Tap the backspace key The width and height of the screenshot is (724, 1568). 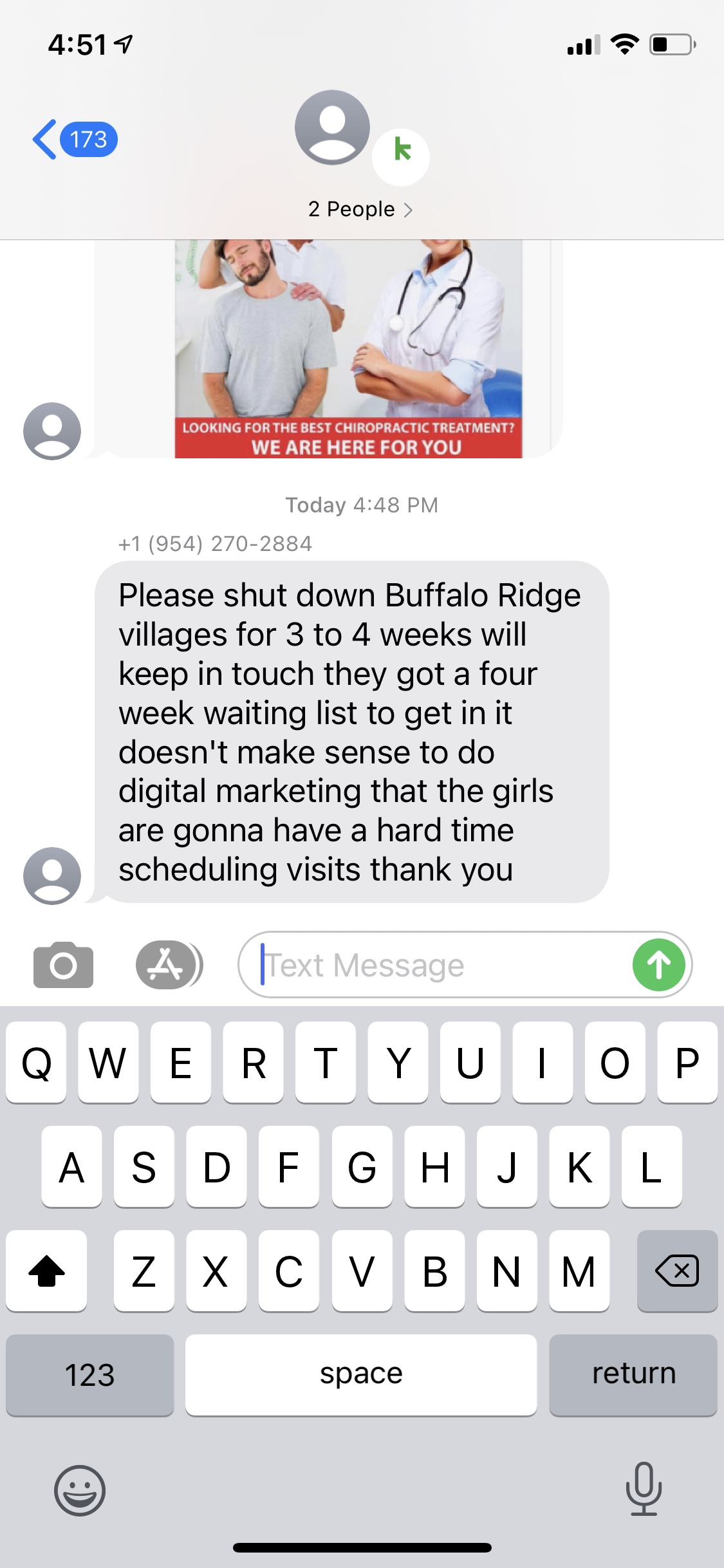(677, 1271)
